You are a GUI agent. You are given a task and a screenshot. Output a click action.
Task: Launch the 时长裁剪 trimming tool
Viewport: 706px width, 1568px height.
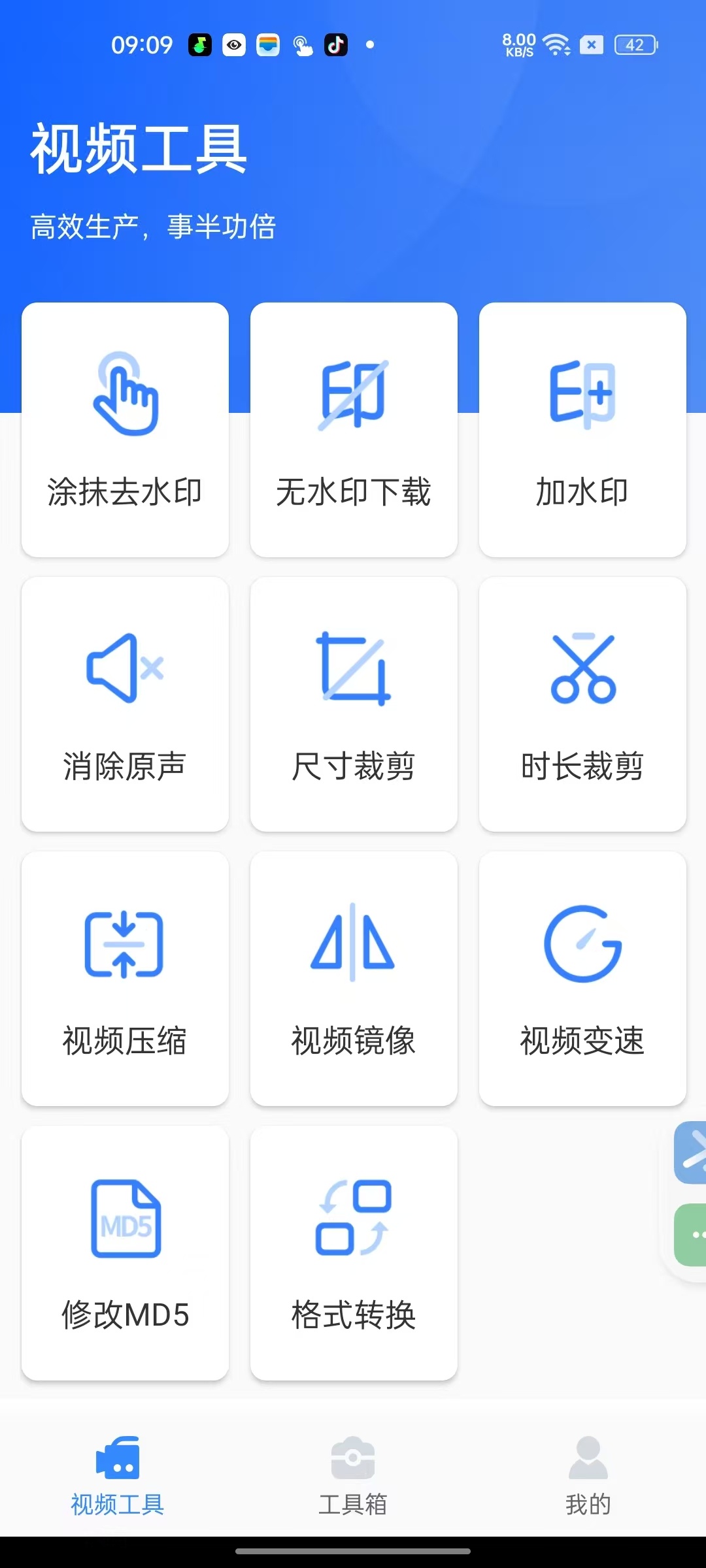coord(582,704)
